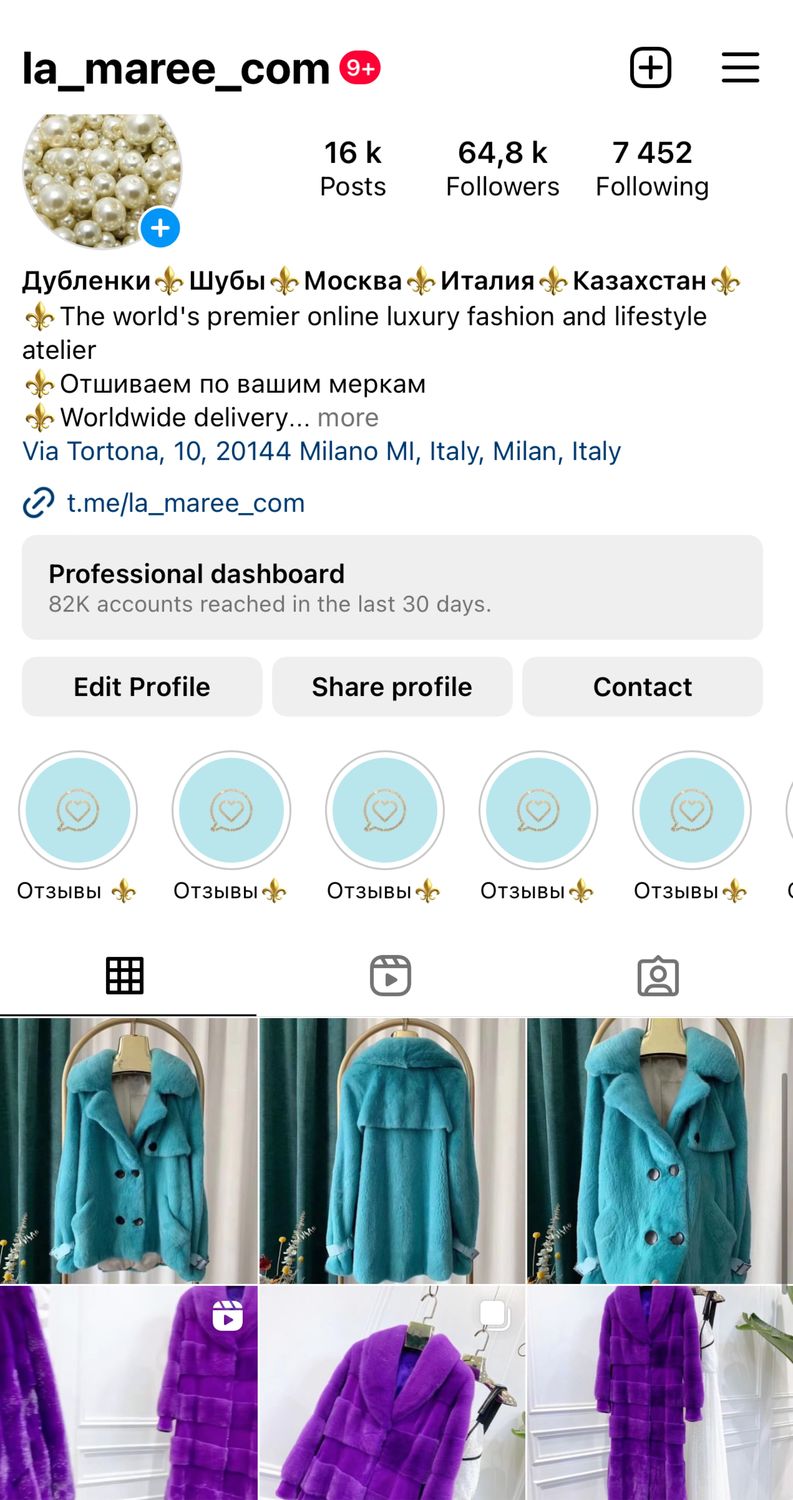View the 64,8 k Followers list
Image resolution: width=793 pixels, height=1500 pixels.
pyautogui.click(x=503, y=169)
